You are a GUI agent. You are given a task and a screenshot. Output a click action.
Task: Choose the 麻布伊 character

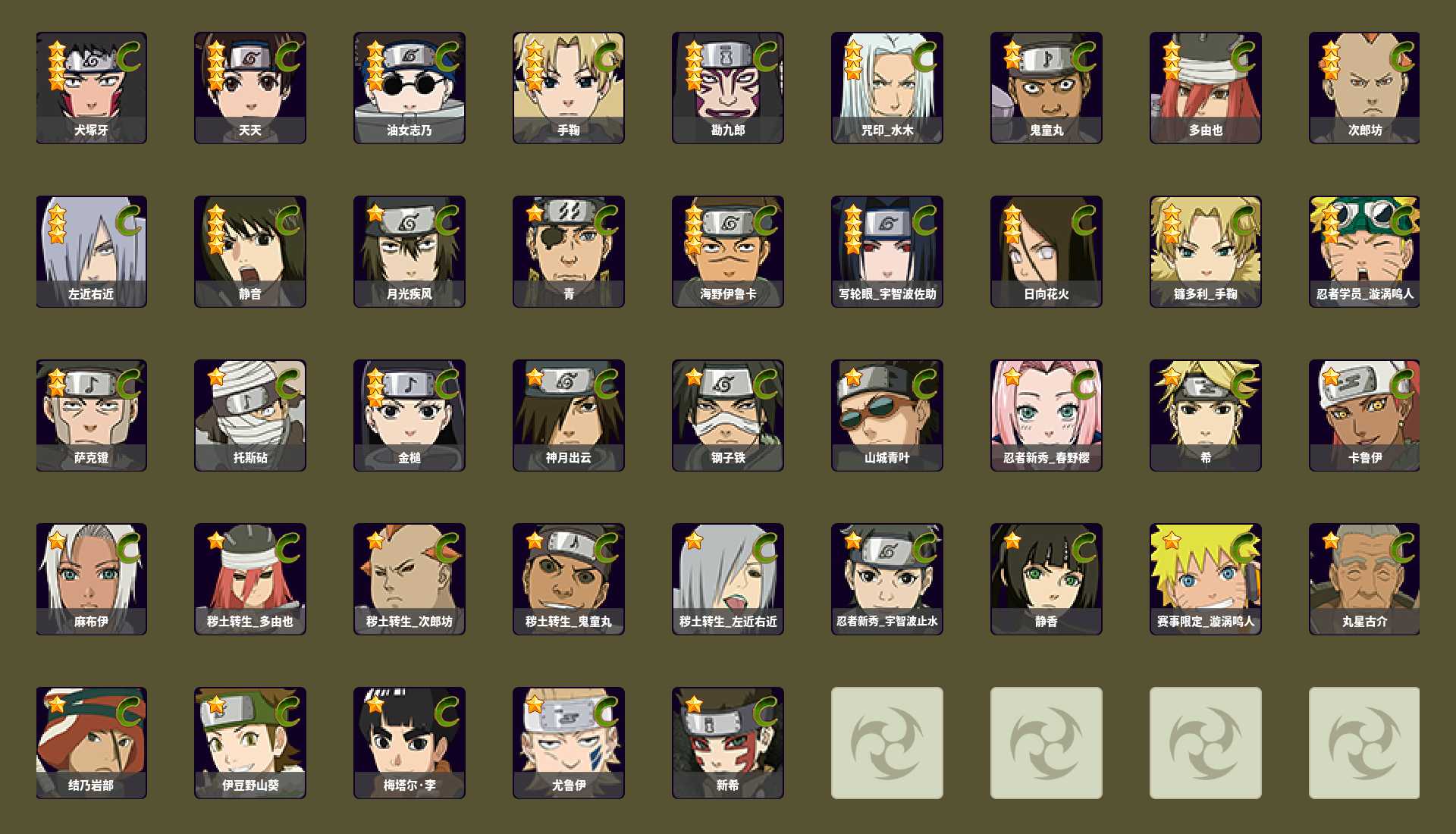[91, 578]
